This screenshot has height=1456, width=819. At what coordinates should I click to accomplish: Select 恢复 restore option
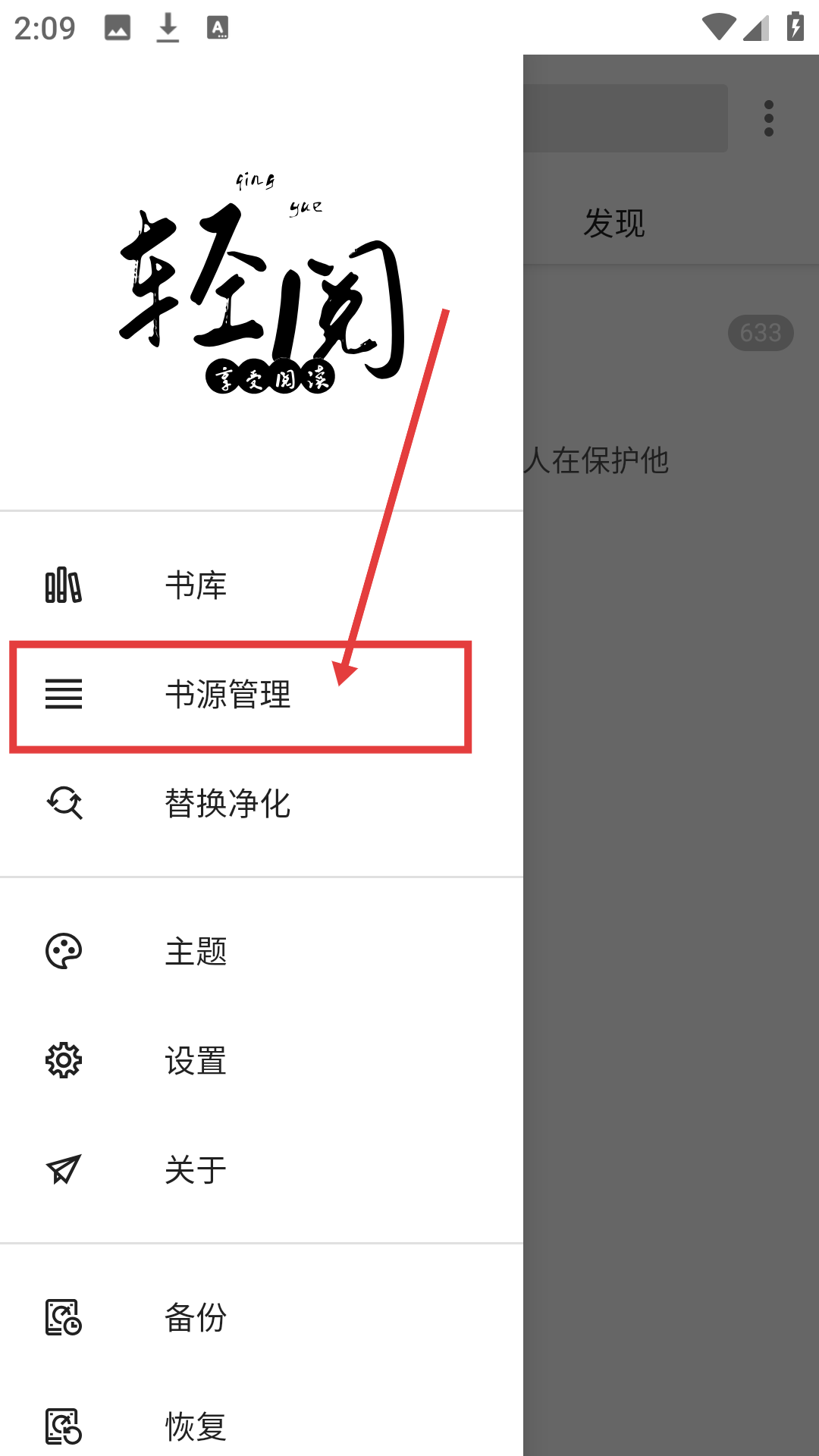pyautogui.click(x=196, y=1426)
